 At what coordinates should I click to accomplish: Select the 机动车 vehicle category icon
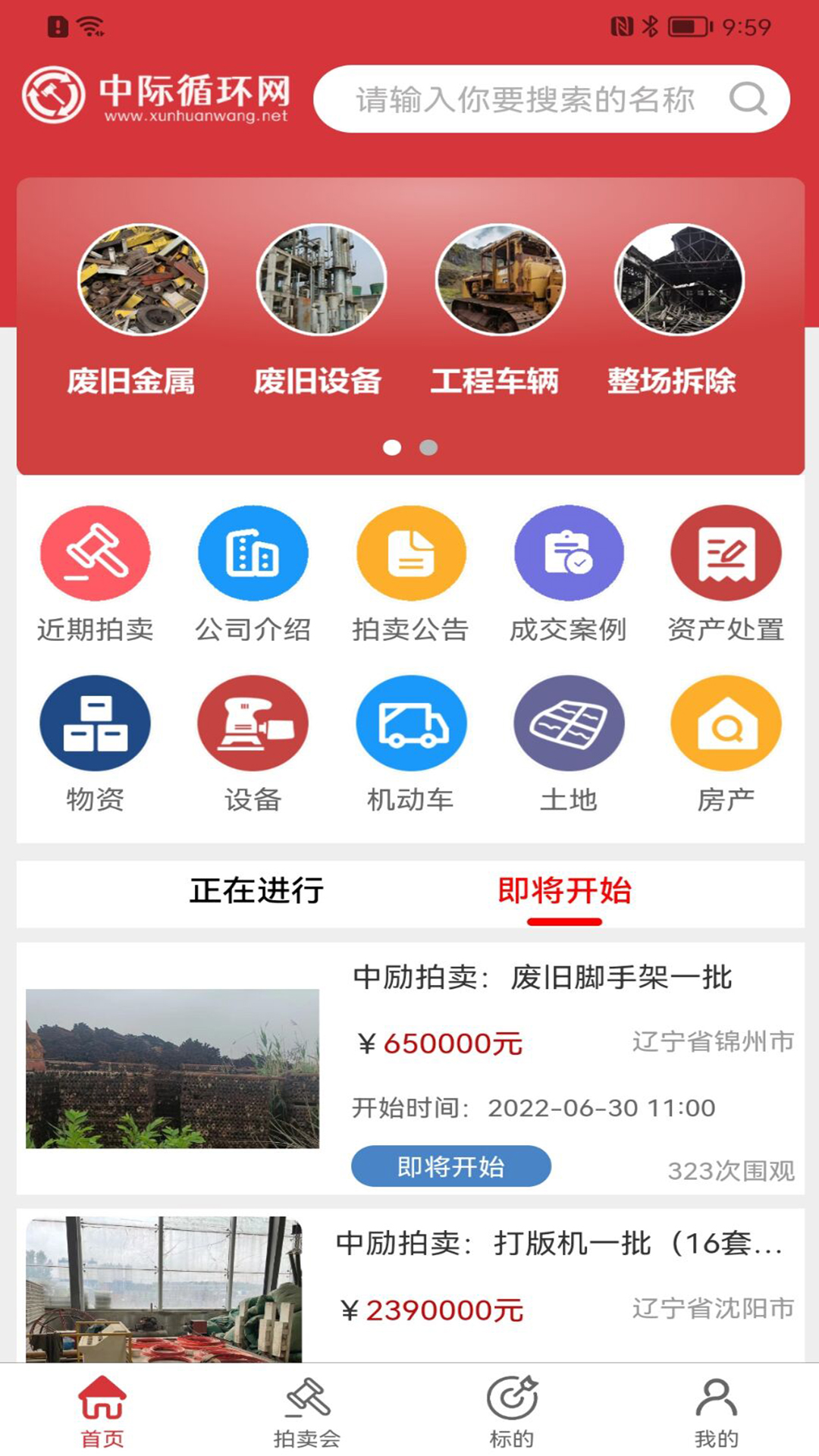pos(409,722)
